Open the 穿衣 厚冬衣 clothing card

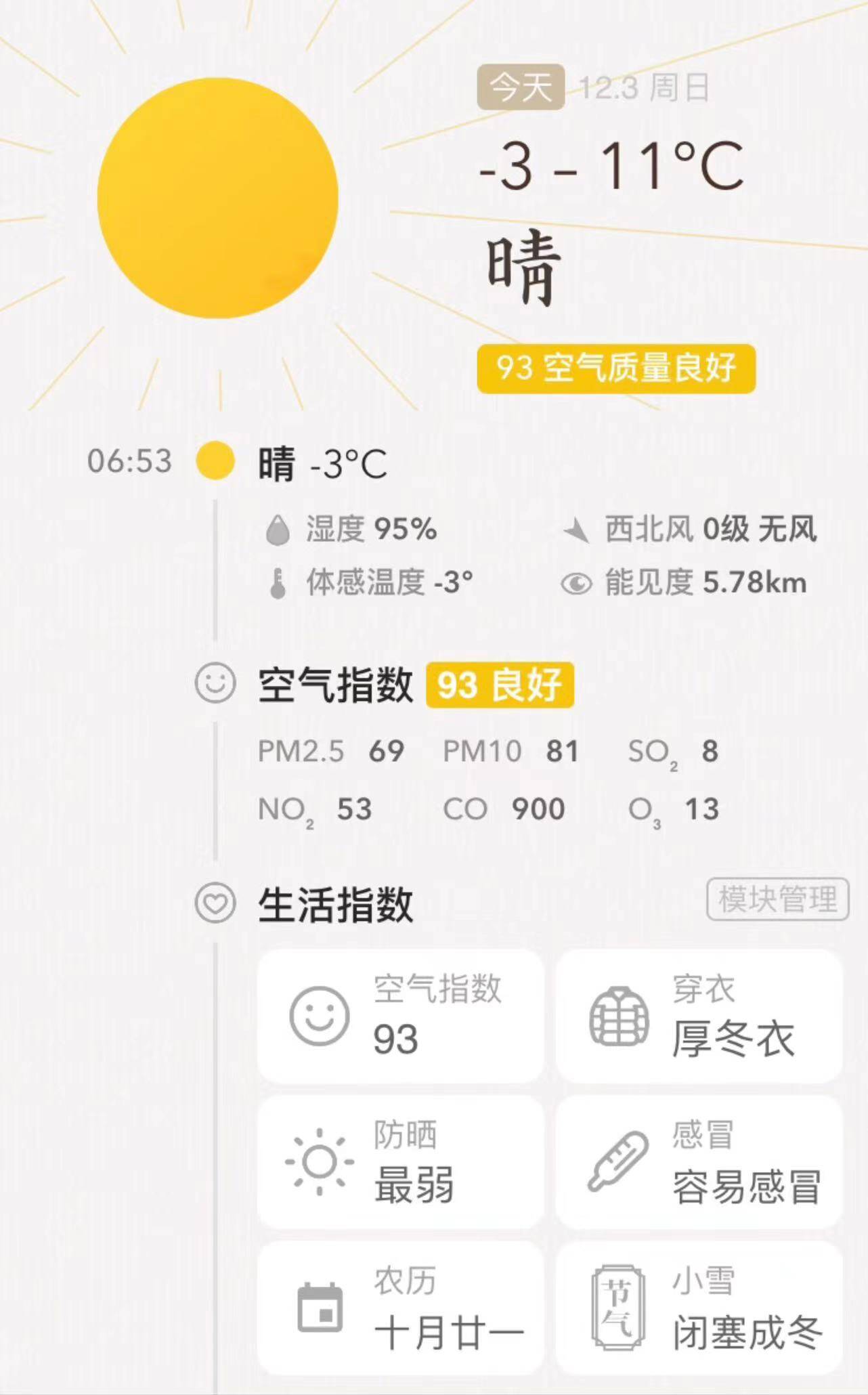[x=699, y=1016]
